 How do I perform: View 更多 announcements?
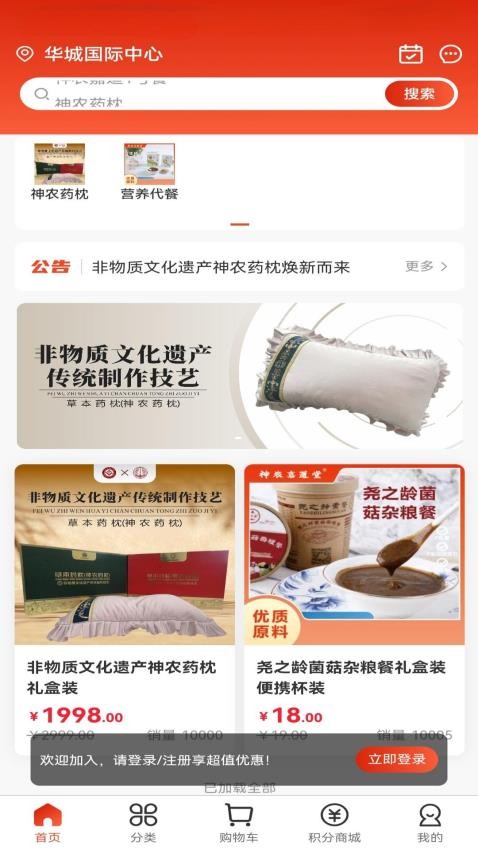(x=427, y=266)
